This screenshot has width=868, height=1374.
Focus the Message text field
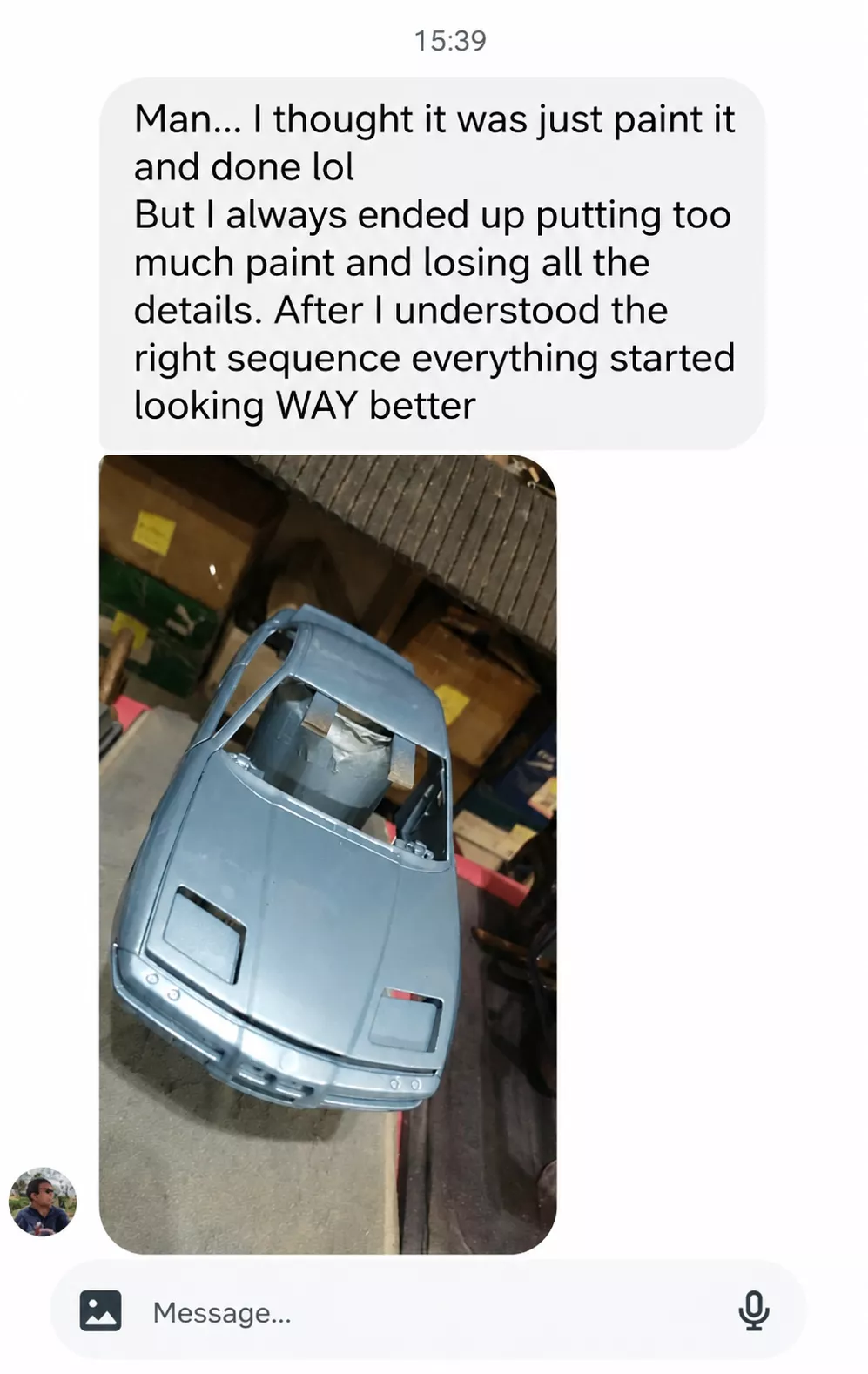click(x=428, y=1310)
